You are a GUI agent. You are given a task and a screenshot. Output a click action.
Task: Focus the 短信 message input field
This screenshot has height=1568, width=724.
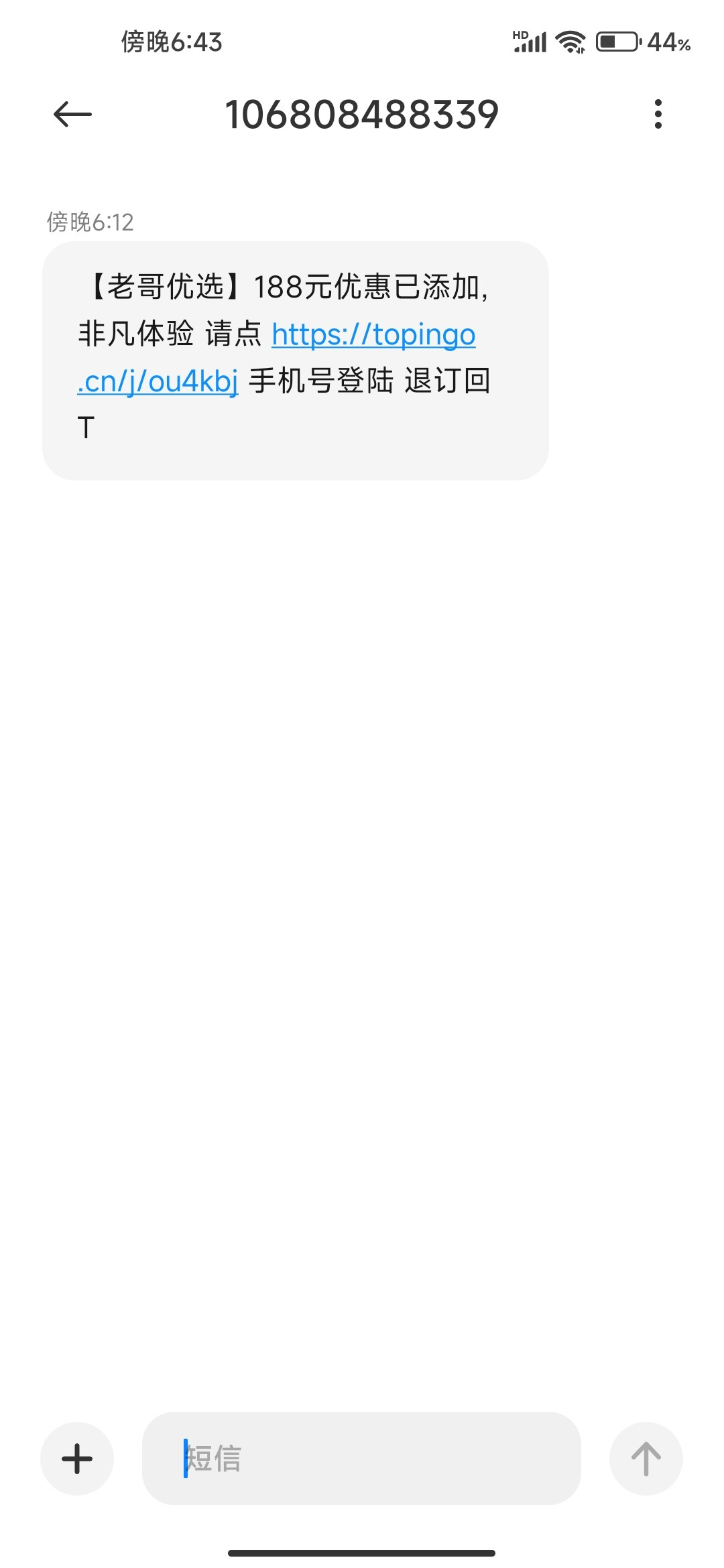pos(361,1458)
